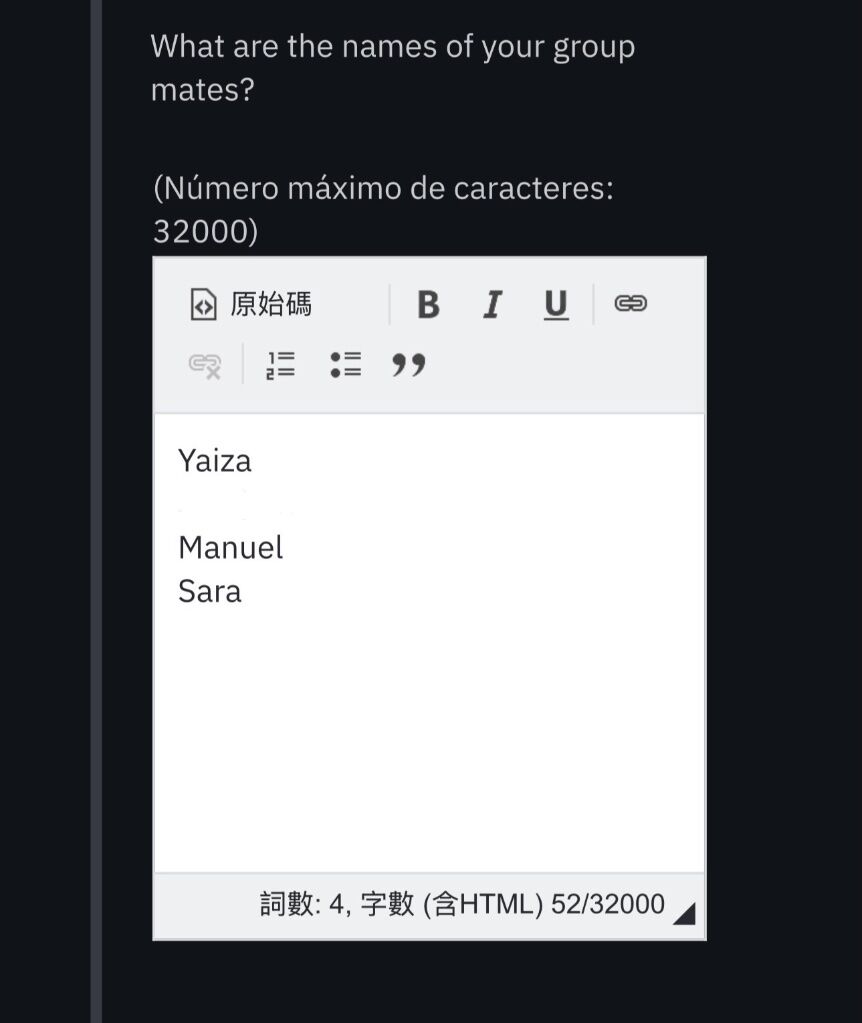Image resolution: width=862 pixels, height=1023 pixels.
Task: Apply italic formatting
Action: 491,304
